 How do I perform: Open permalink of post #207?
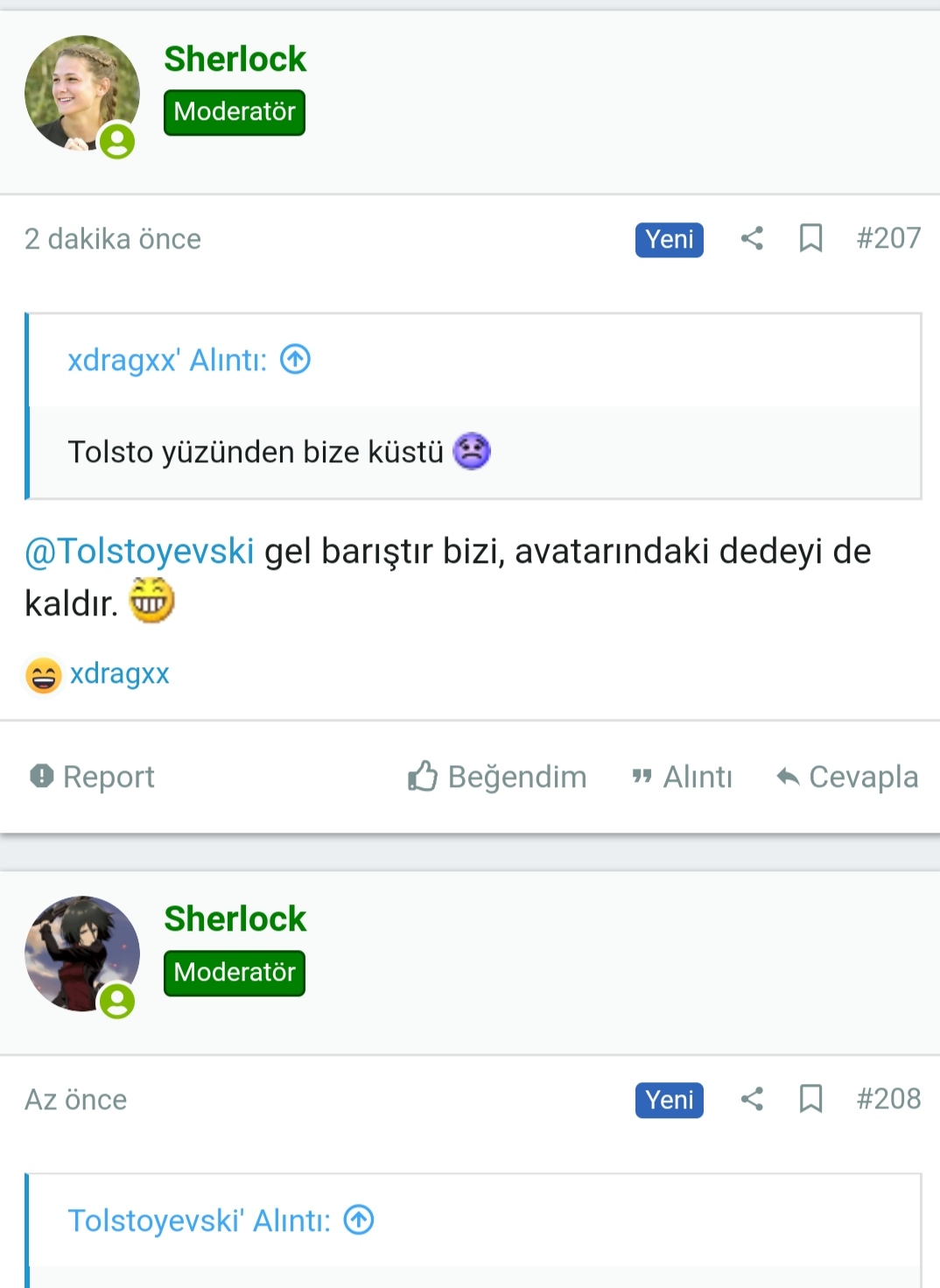coord(887,238)
